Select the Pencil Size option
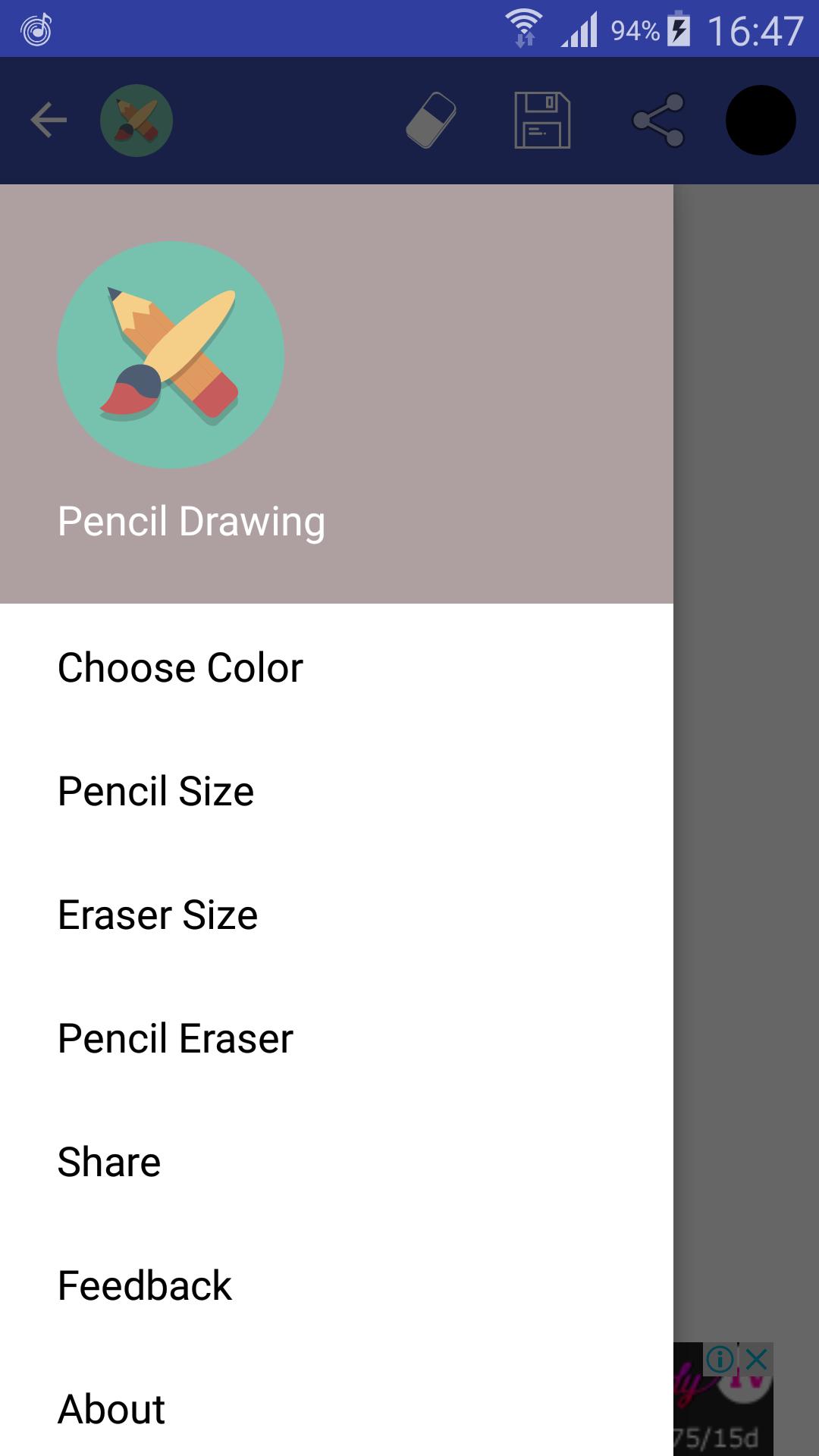Screen dimensions: 819x1456 coord(156,792)
